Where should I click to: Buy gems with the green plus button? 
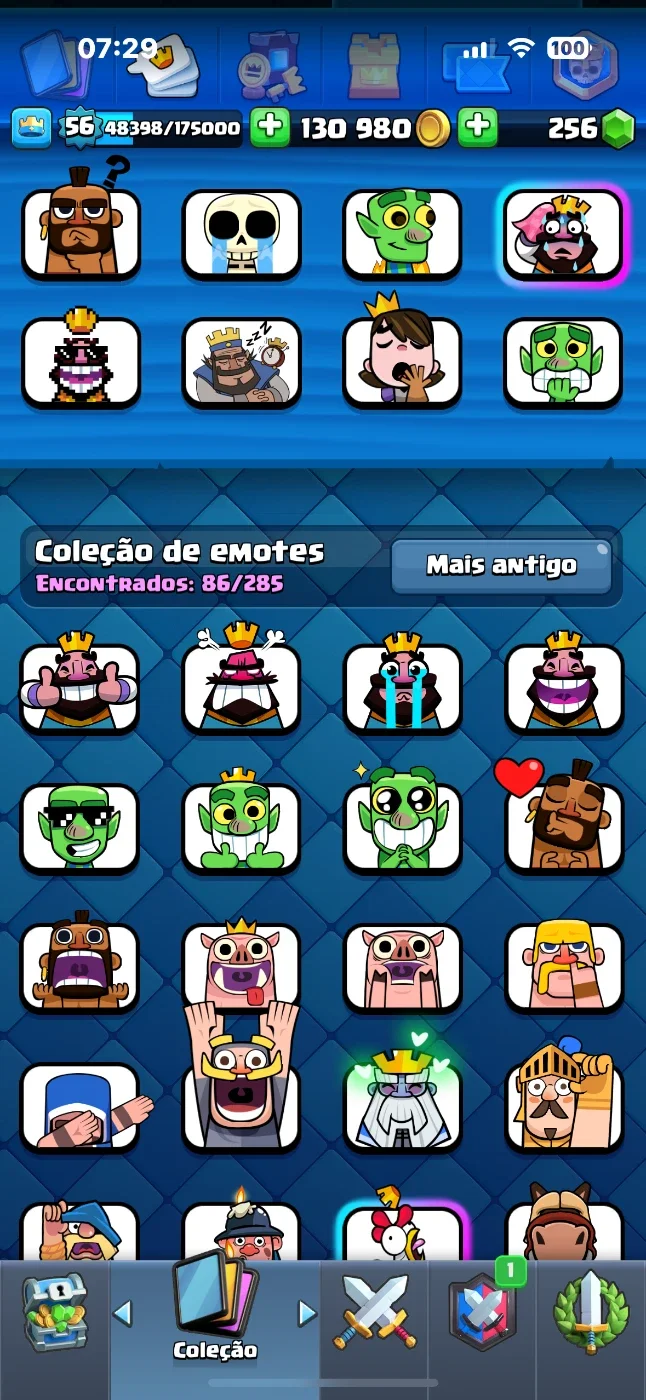point(478,128)
